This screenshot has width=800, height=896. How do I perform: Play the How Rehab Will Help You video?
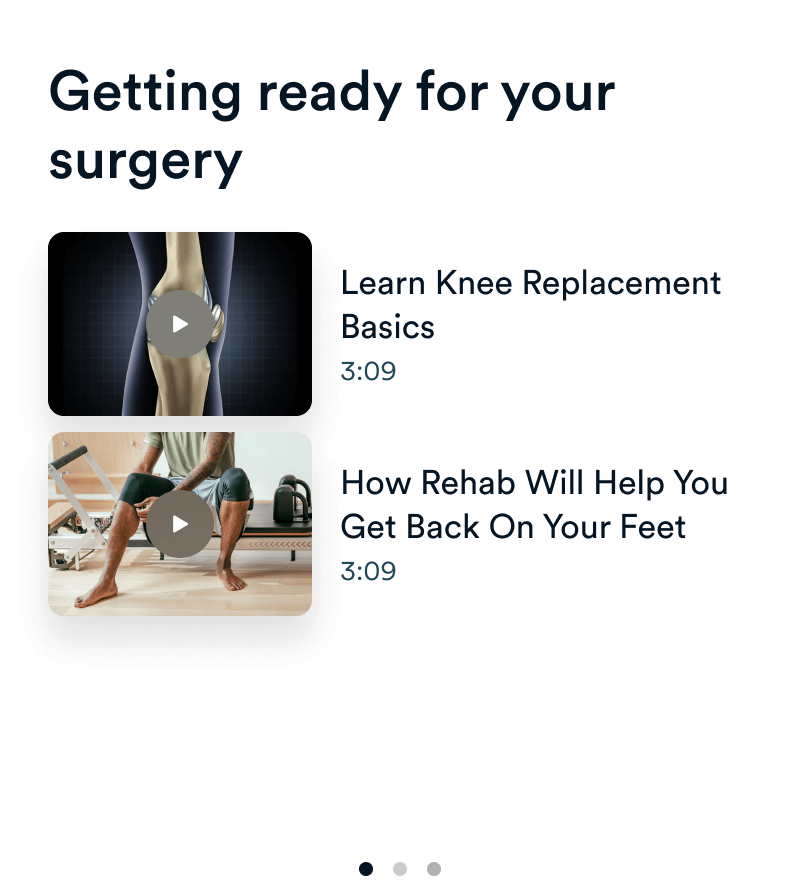click(180, 524)
